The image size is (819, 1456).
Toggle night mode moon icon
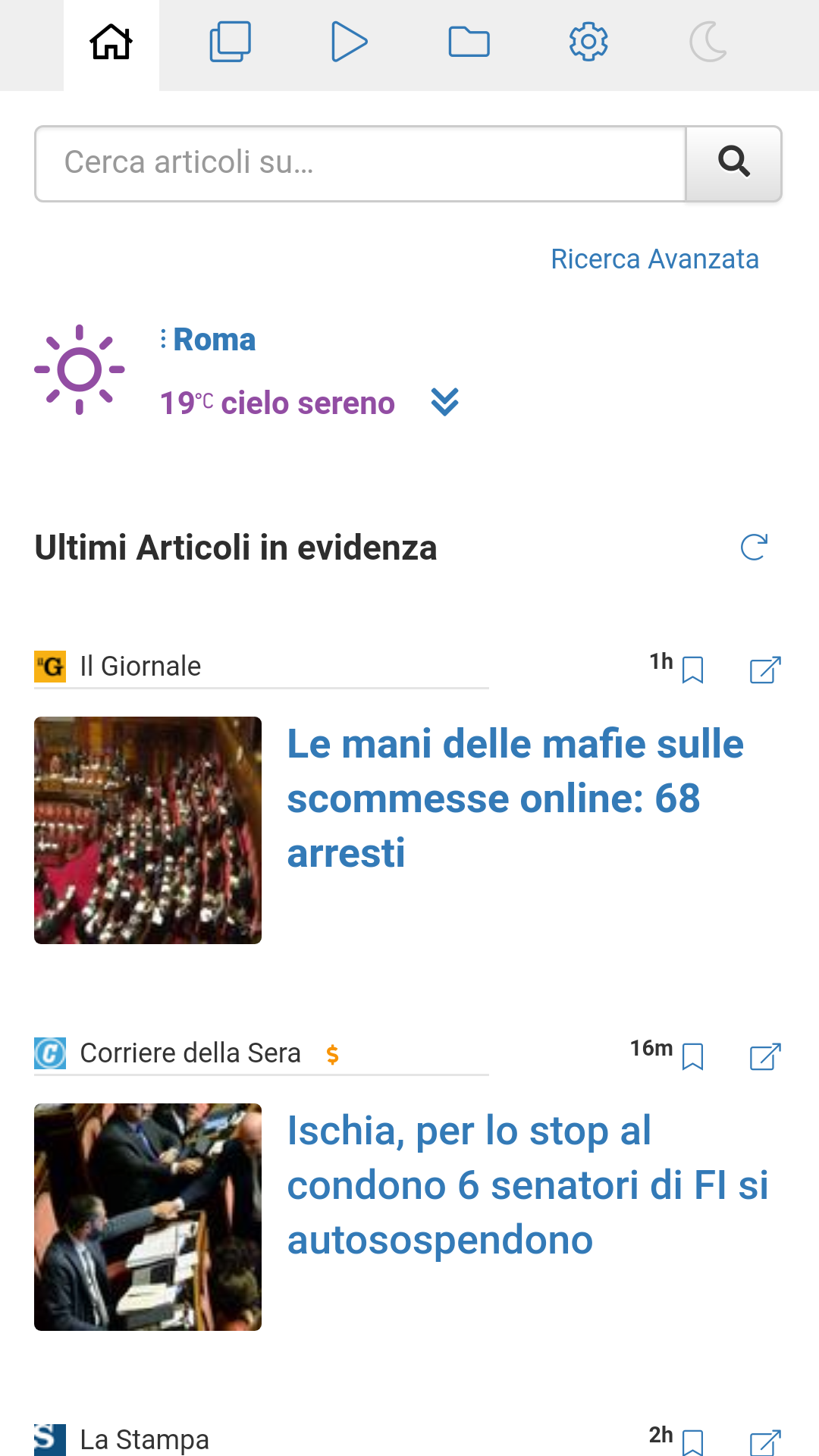point(708,42)
